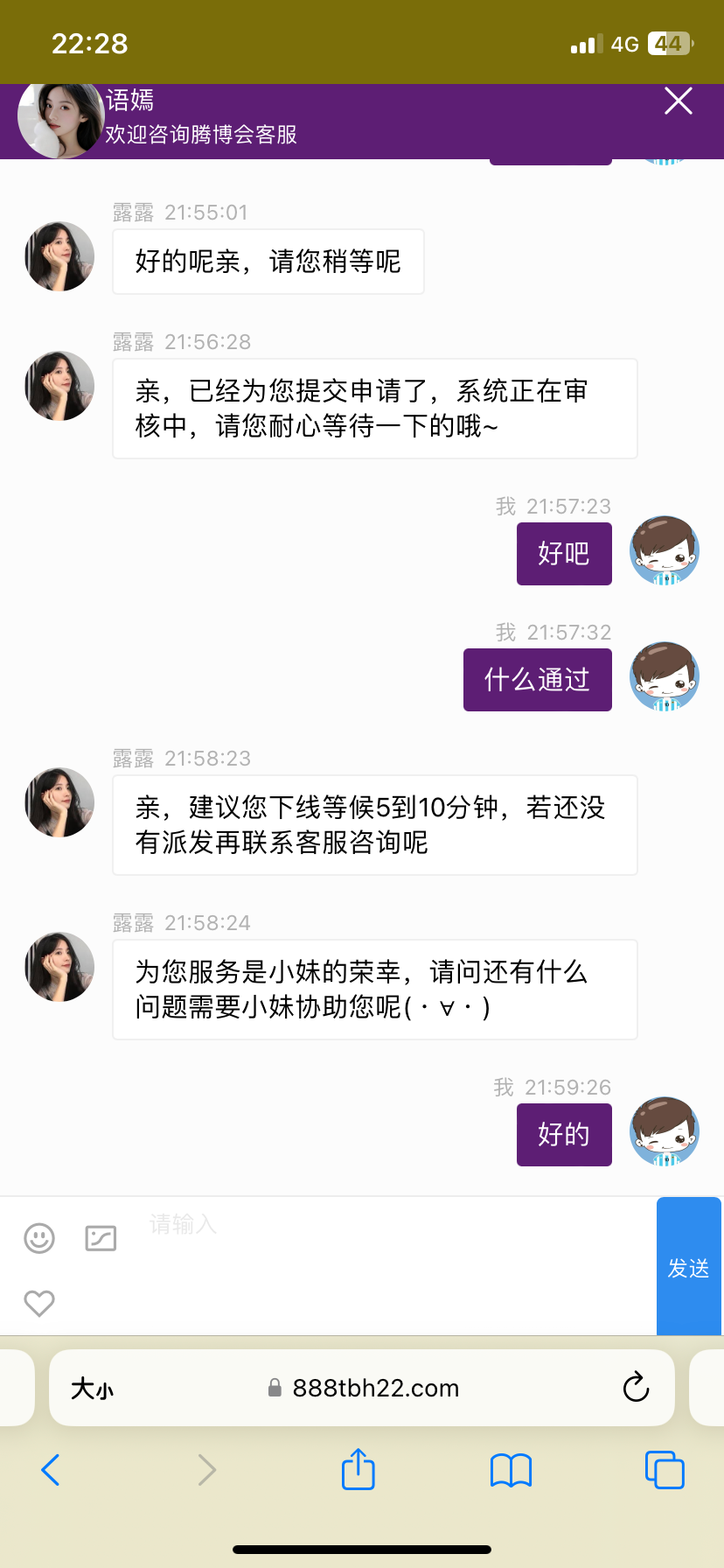Reload the current web page
This screenshot has height=1568, width=724.
(x=636, y=1388)
